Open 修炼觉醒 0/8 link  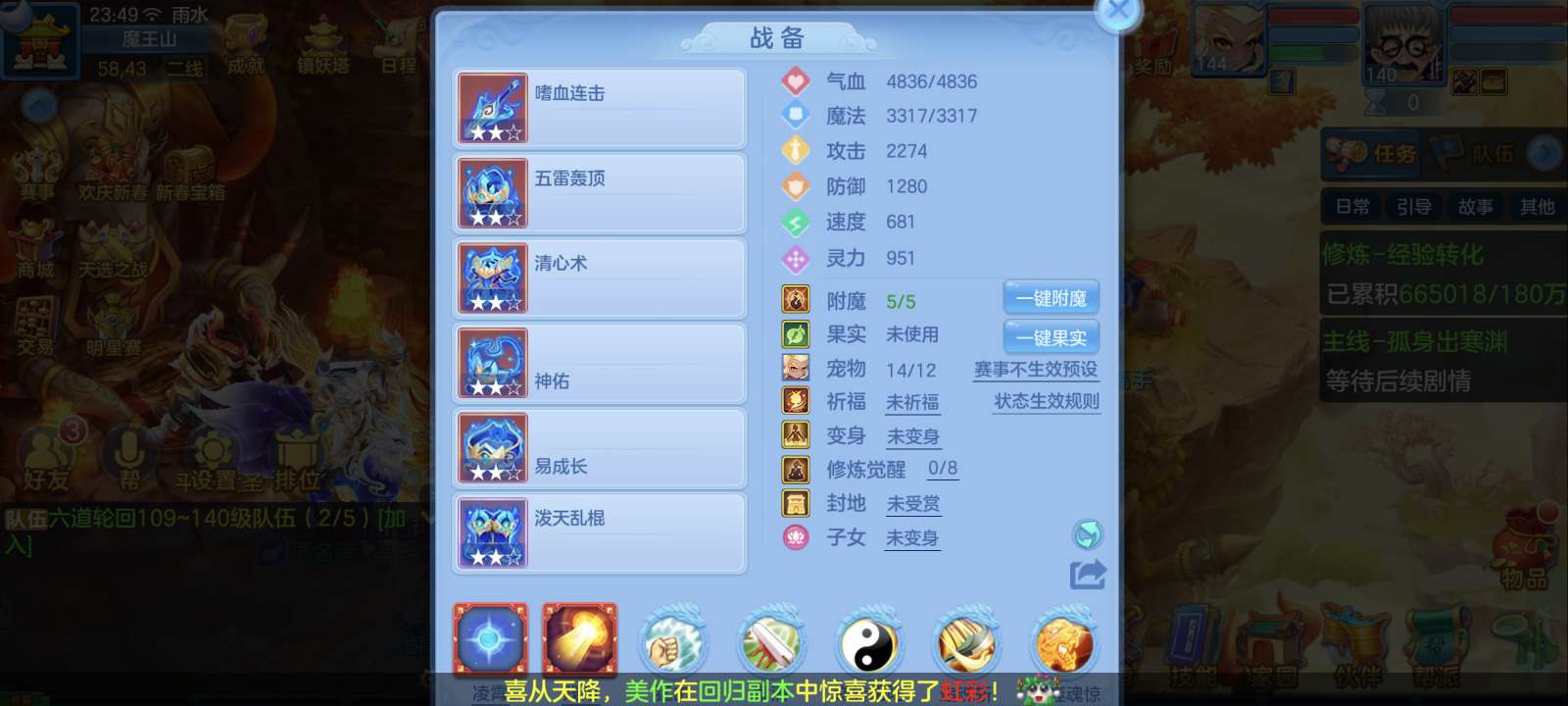[x=942, y=470]
